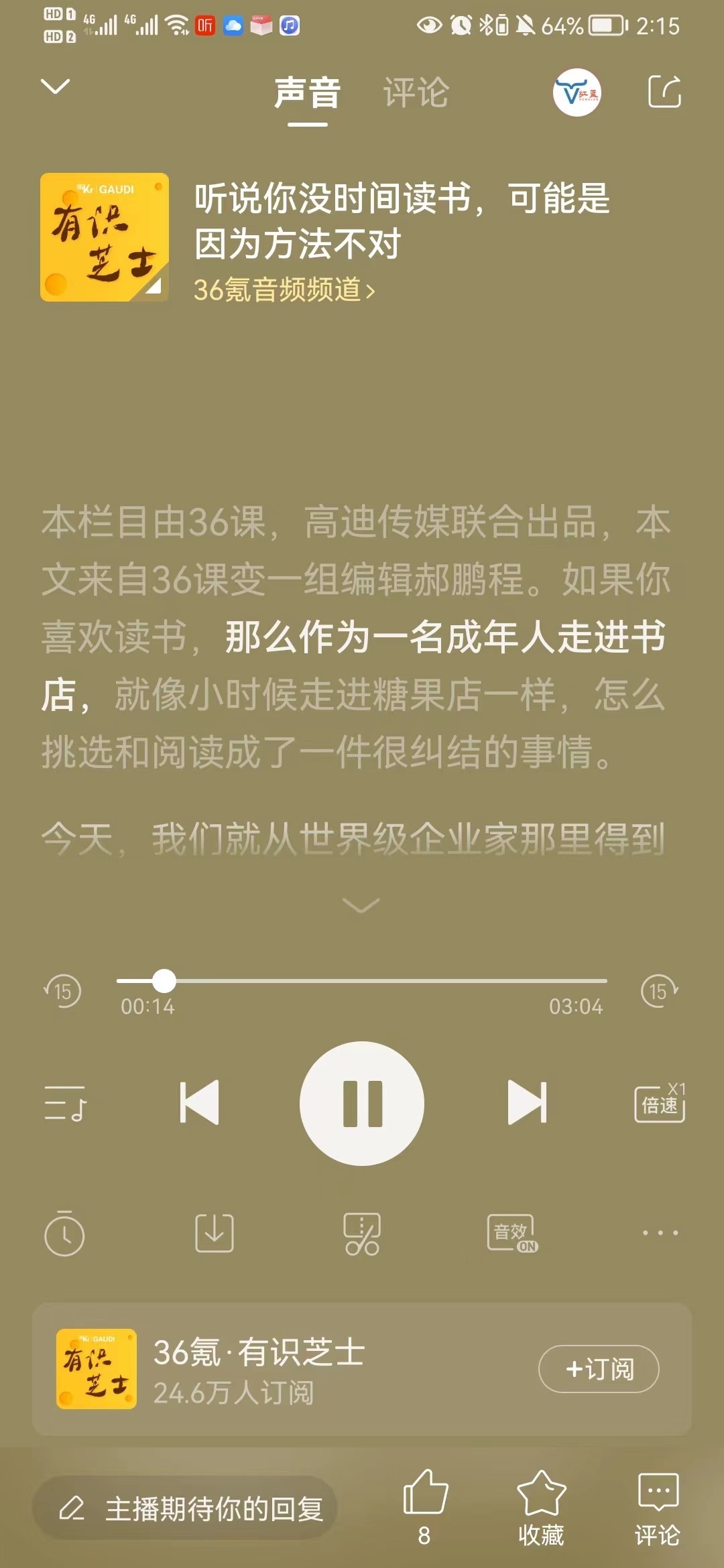724x1568 pixels.
Task: Skip forward 15 seconds
Action: click(660, 991)
